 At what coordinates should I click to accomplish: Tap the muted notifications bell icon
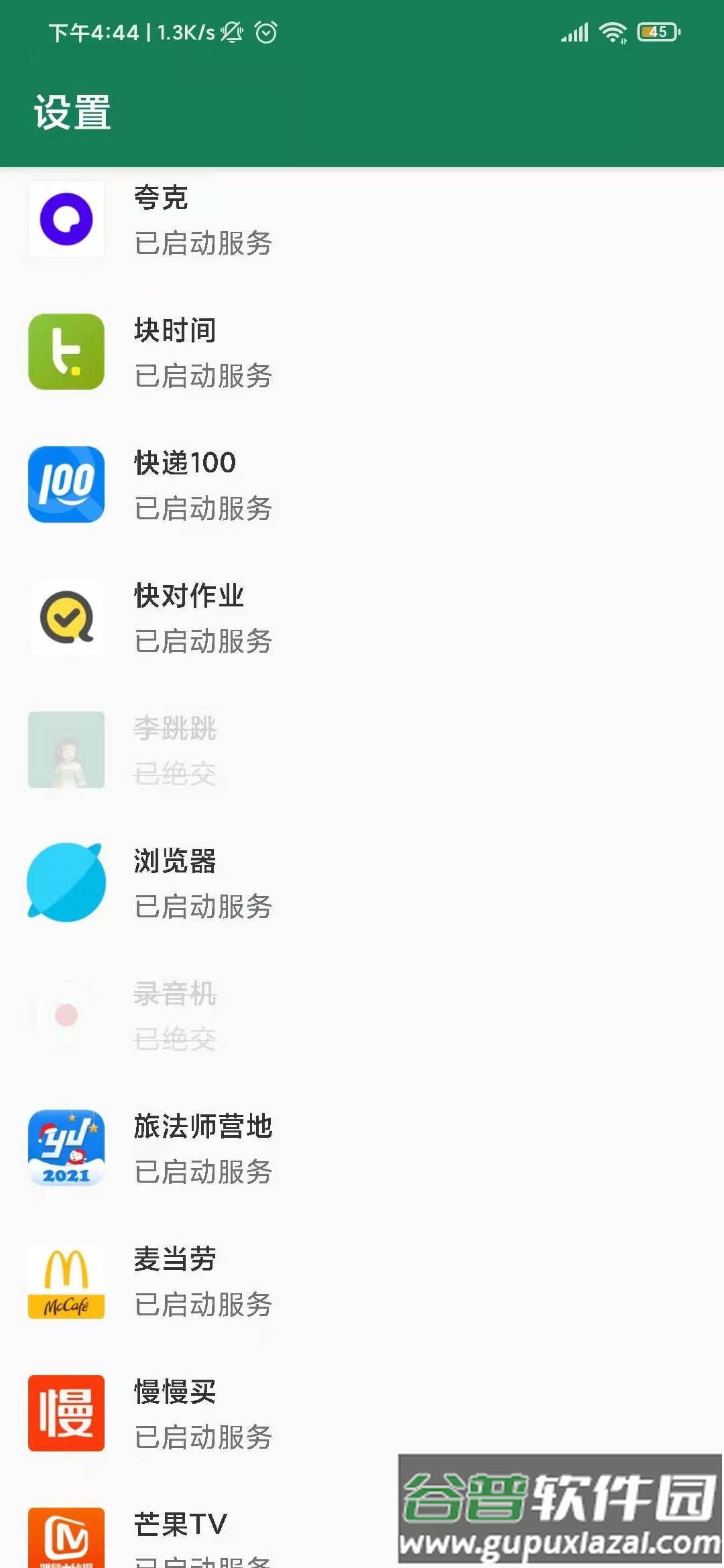coord(233,32)
